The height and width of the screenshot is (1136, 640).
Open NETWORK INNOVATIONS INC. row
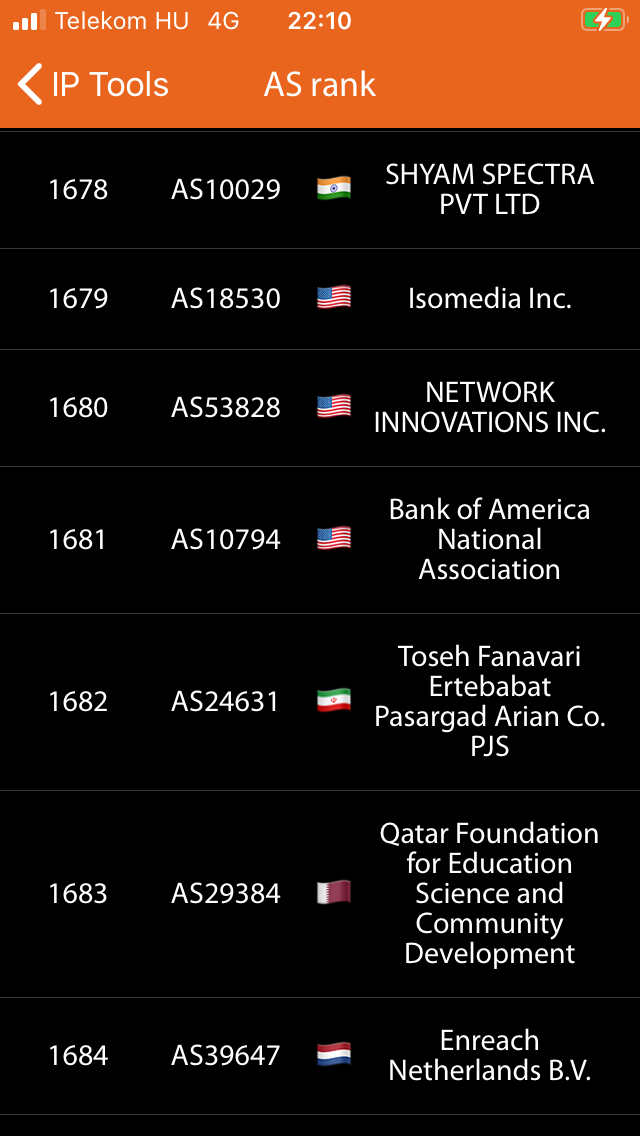(x=320, y=408)
